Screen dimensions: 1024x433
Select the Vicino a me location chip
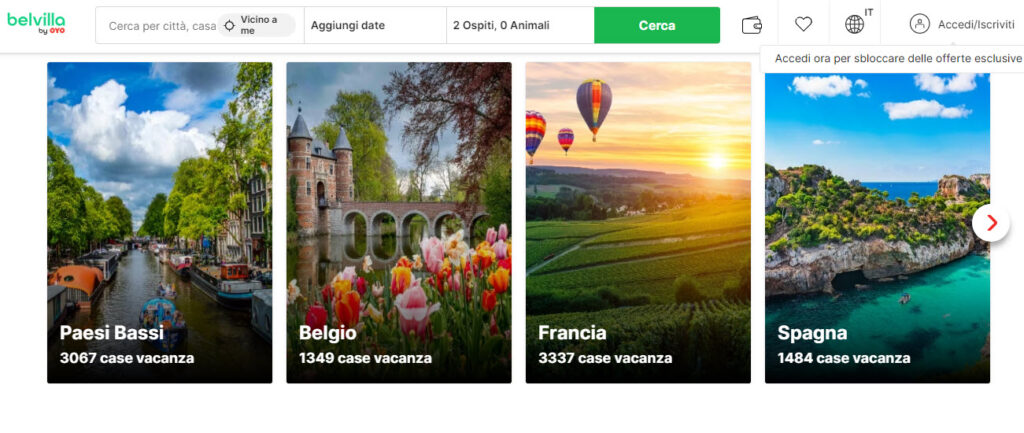coord(258,25)
